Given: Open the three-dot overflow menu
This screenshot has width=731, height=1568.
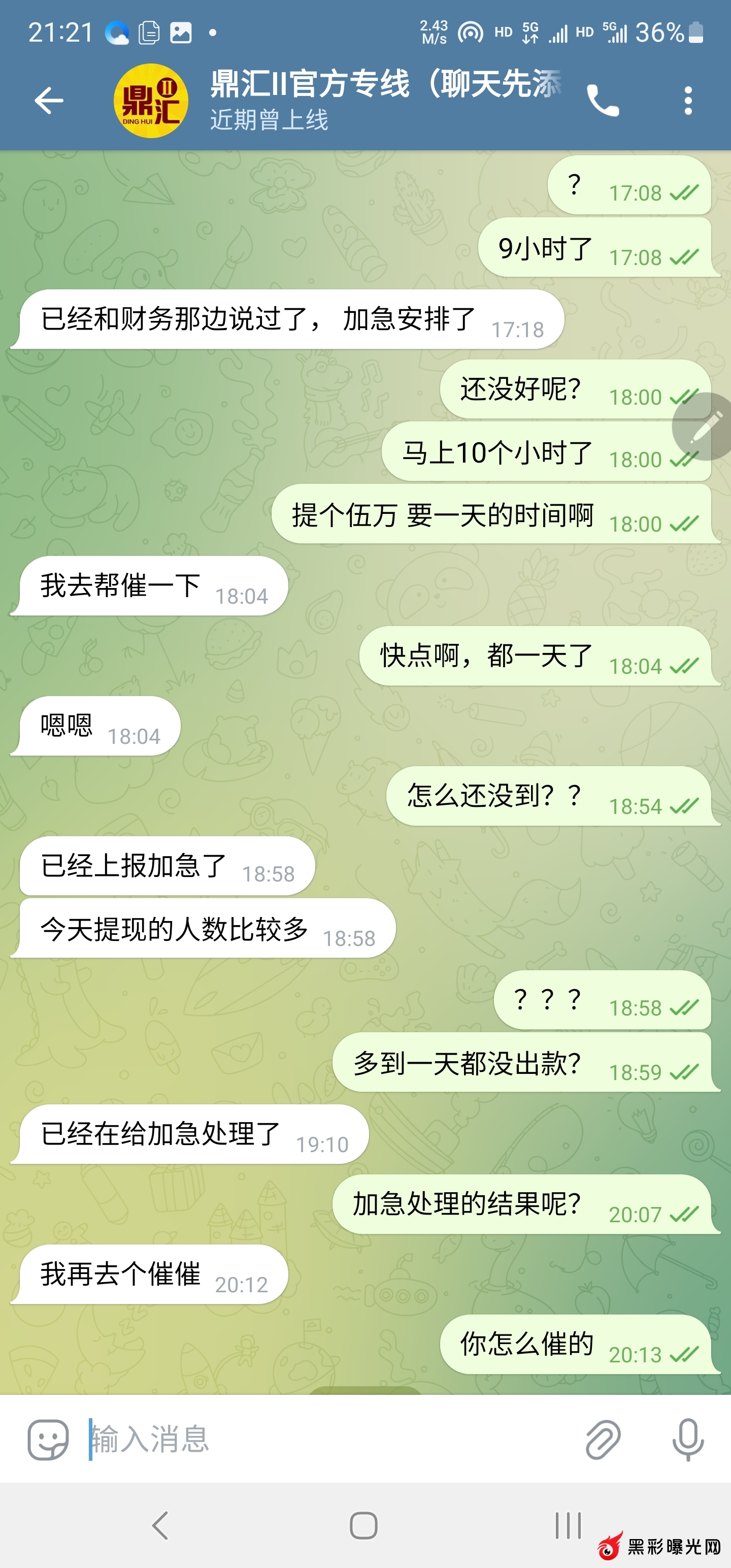Looking at the screenshot, I should (x=688, y=101).
